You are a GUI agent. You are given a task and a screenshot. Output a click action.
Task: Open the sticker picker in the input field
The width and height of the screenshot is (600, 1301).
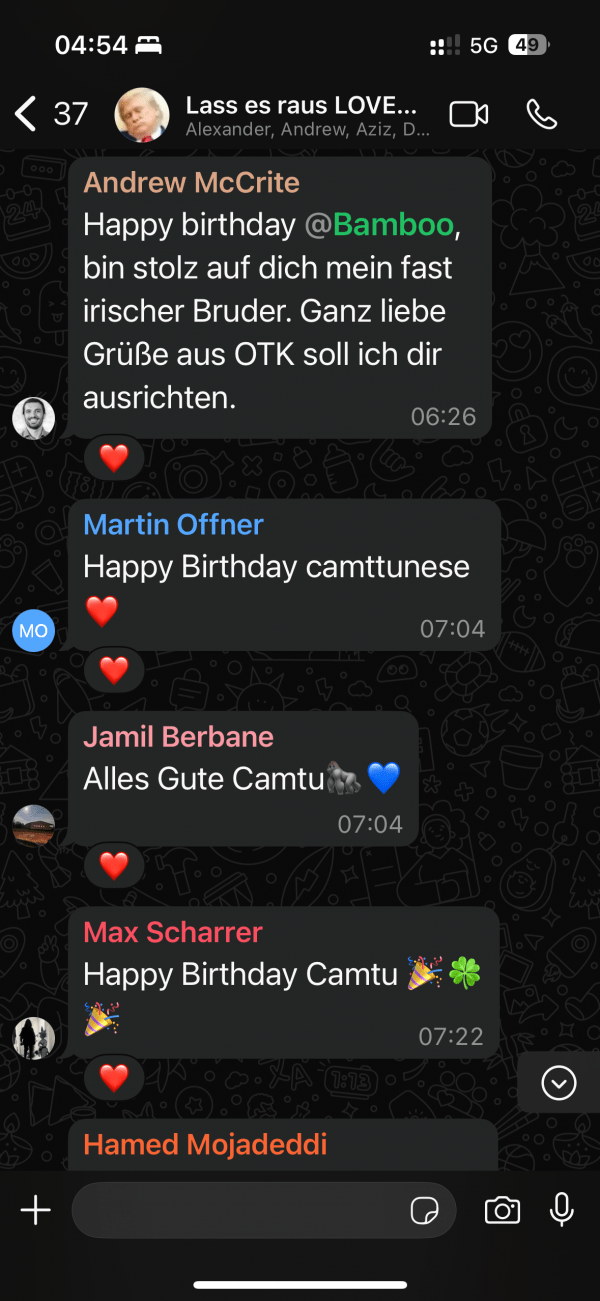pos(425,1211)
